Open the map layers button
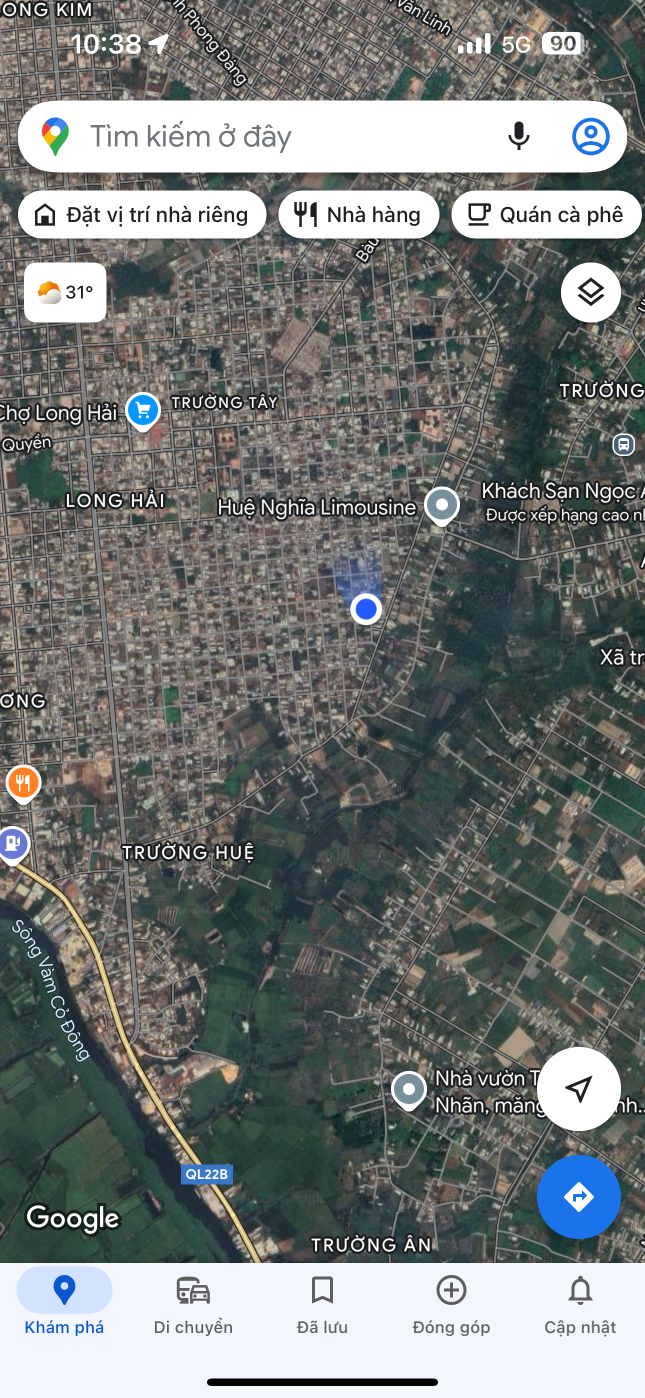Image resolution: width=645 pixels, height=1398 pixels. pos(591,292)
